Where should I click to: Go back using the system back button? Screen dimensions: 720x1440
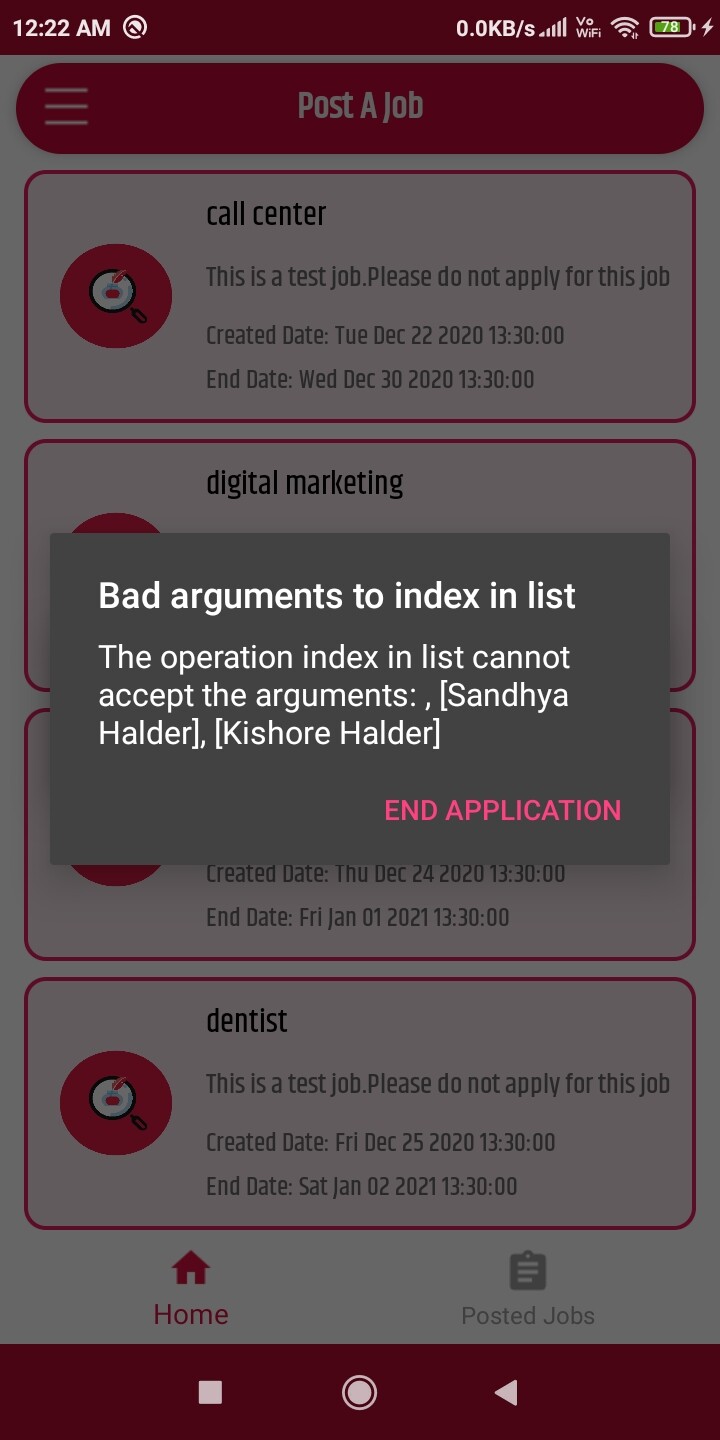(506, 1392)
